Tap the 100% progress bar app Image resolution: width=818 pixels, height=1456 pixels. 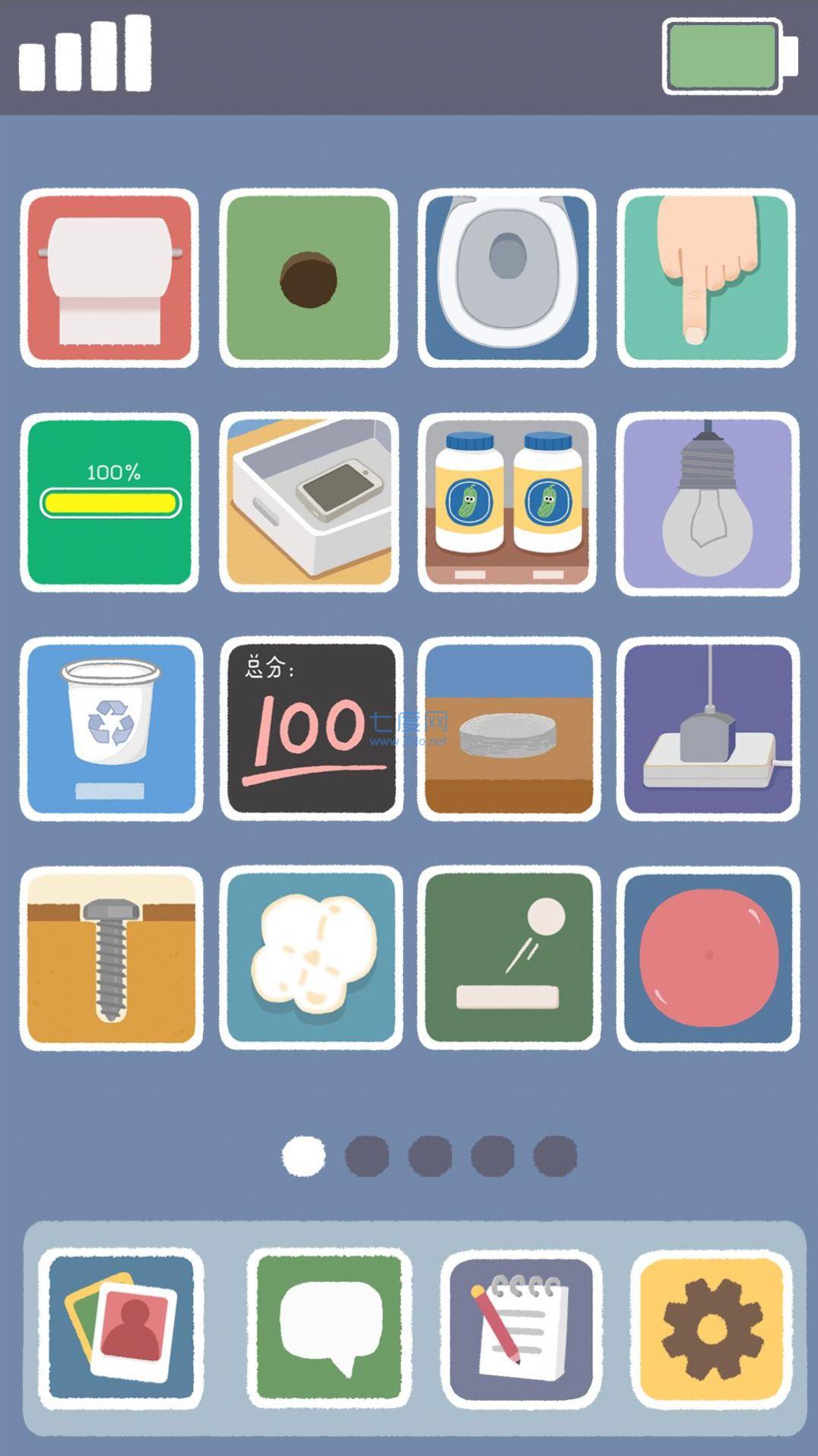109,502
